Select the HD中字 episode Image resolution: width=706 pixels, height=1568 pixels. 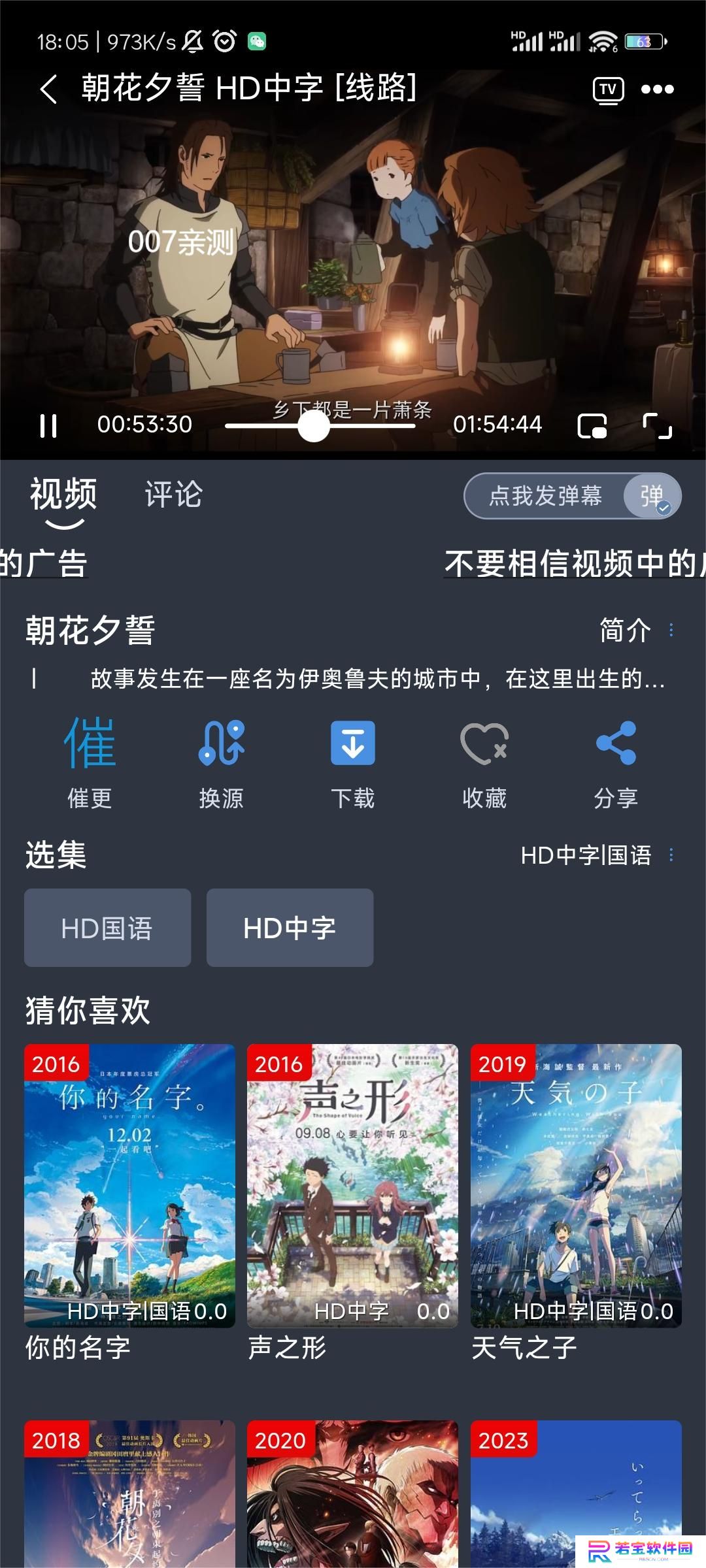pyautogui.click(x=290, y=928)
